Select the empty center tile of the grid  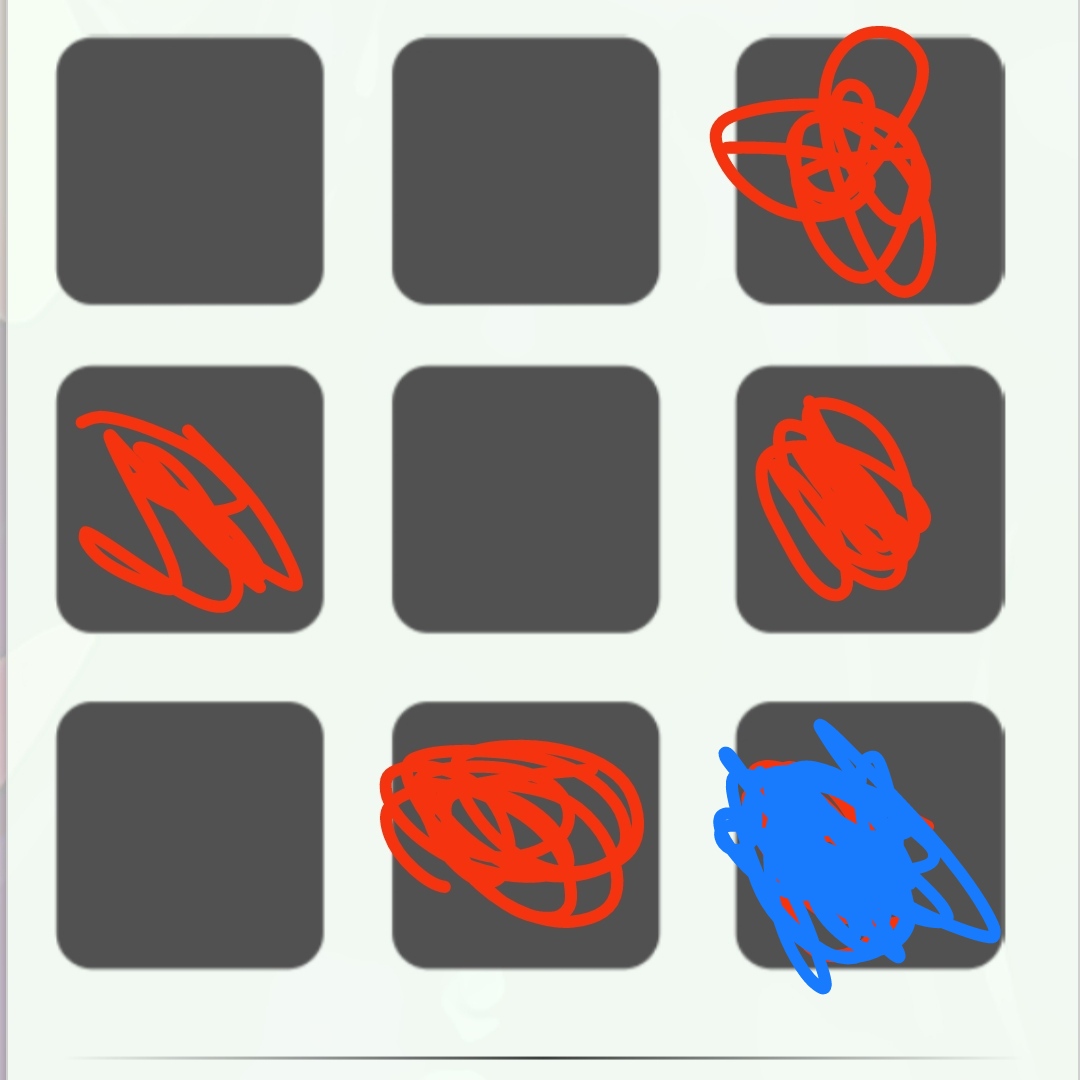(x=525, y=499)
